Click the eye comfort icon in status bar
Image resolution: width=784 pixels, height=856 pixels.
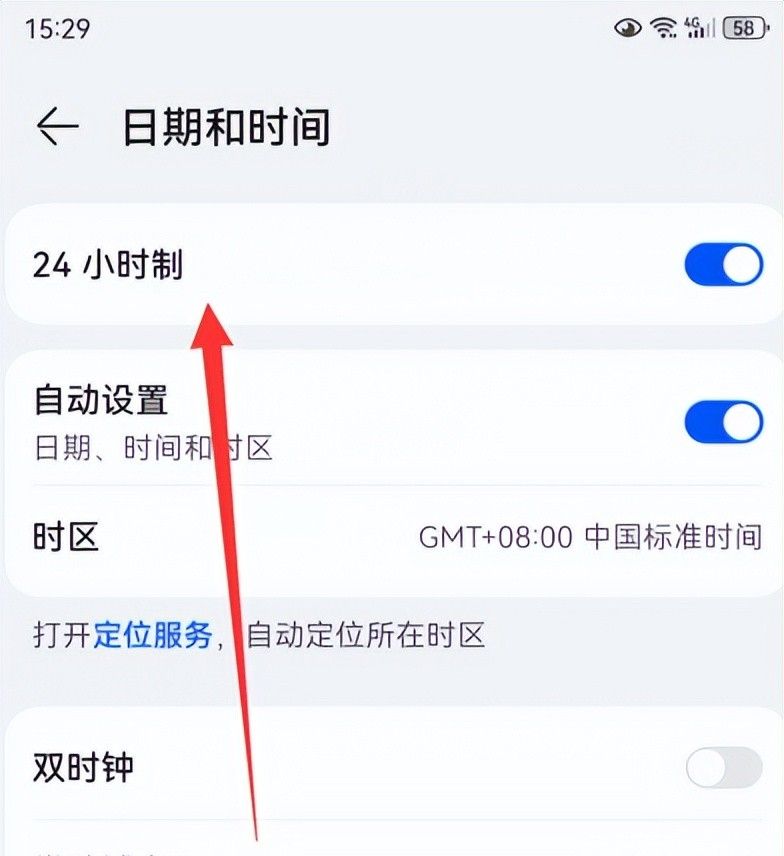(x=627, y=27)
